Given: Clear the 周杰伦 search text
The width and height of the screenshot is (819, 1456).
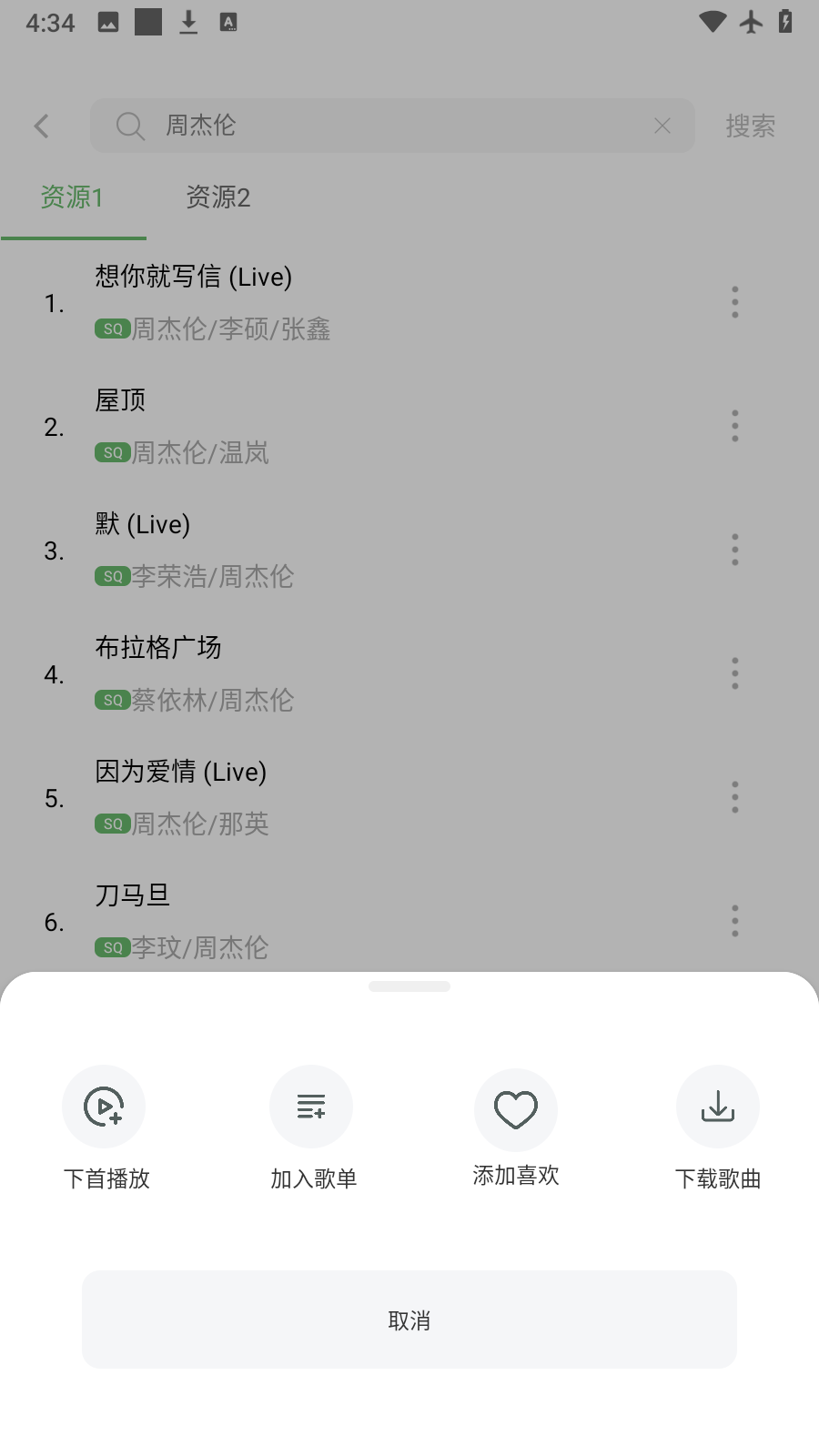Looking at the screenshot, I should tap(662, 126).
